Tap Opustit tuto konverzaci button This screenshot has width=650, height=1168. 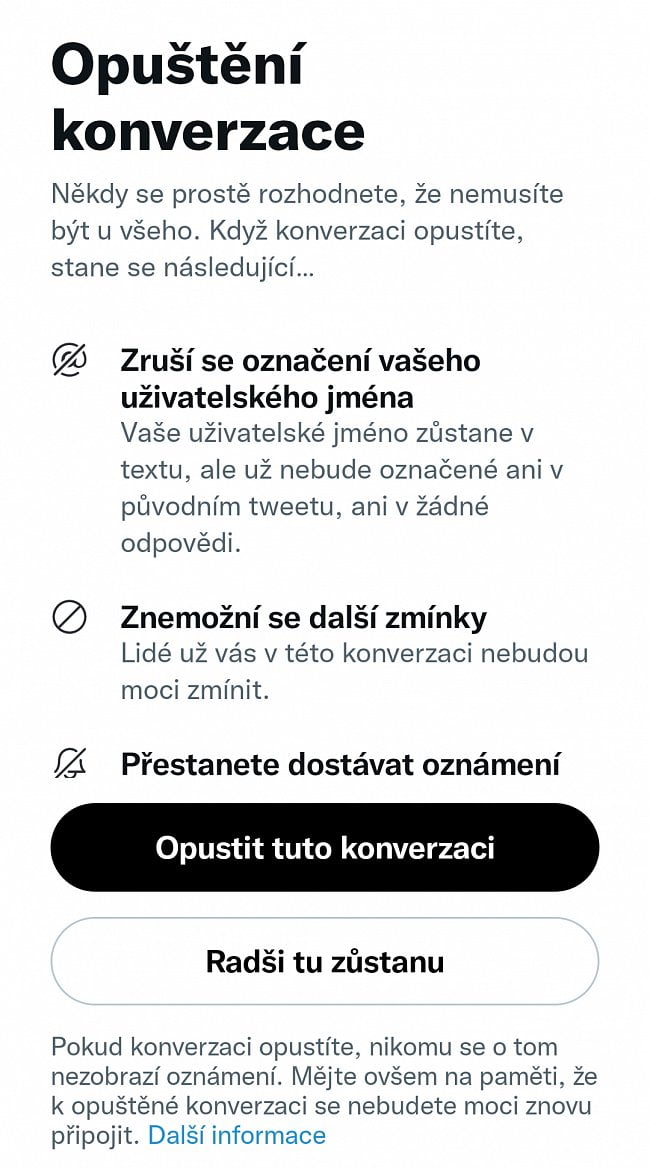click(324, 848)
